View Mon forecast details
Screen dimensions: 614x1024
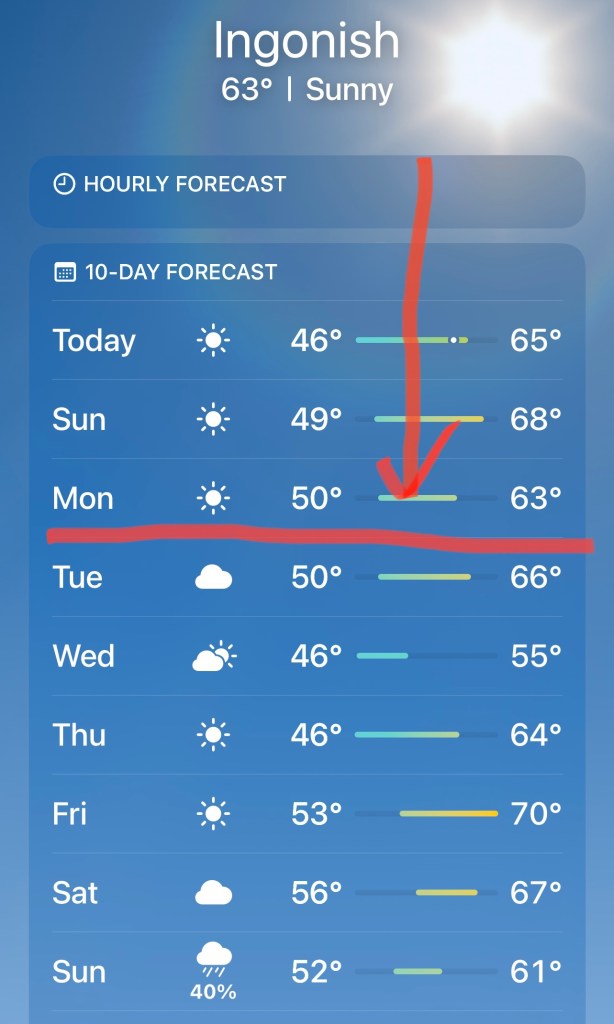pyautogui.click(x=306, y=498)
